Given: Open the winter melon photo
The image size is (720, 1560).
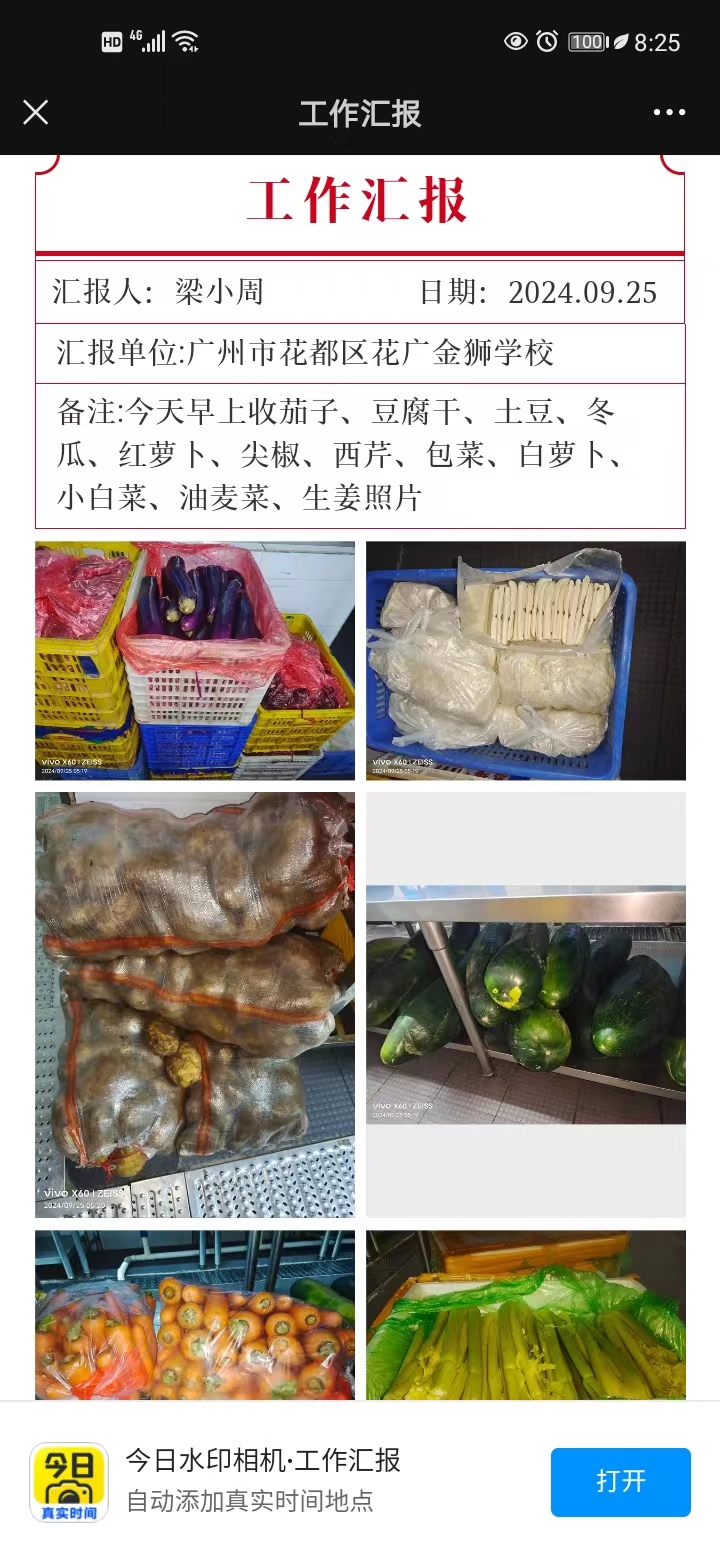Looking at the screenshot, I should (x=525, y=1004).
